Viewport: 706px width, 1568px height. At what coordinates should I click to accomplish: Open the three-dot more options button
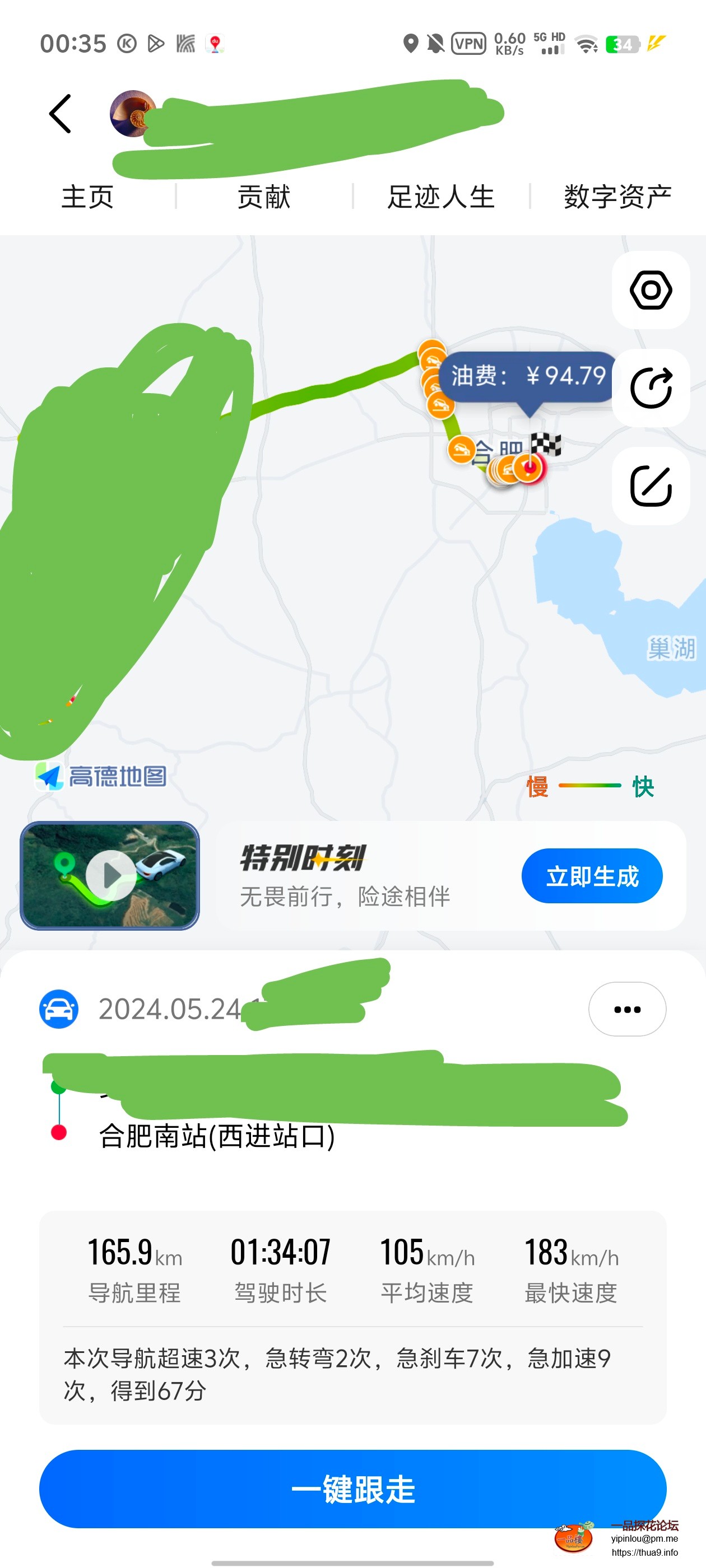coord(627,1009)
